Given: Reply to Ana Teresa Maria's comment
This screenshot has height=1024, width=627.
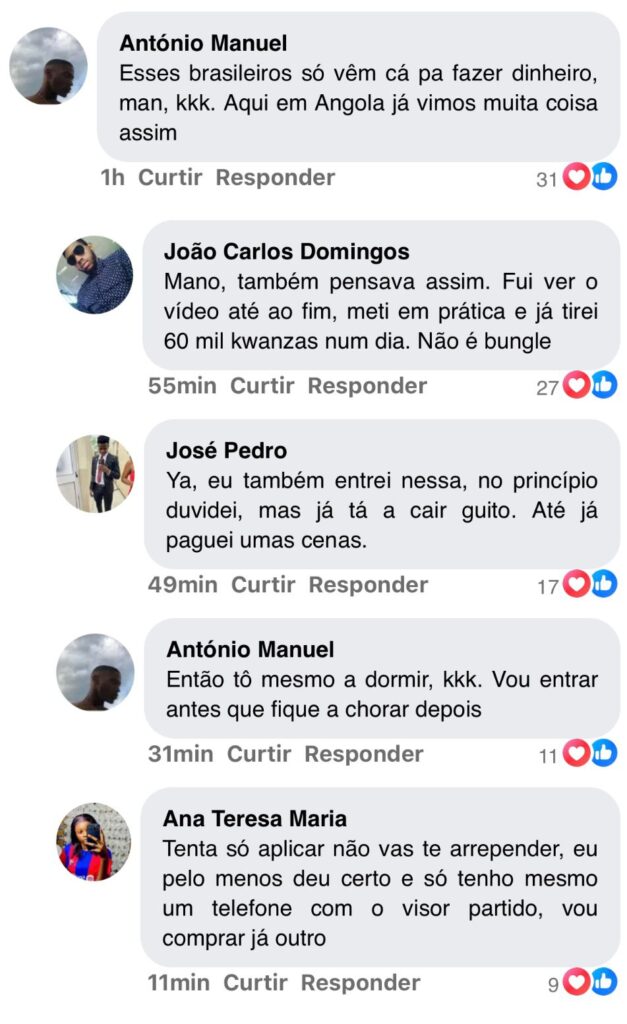Looking at the screenshot, I should point(360,983).
